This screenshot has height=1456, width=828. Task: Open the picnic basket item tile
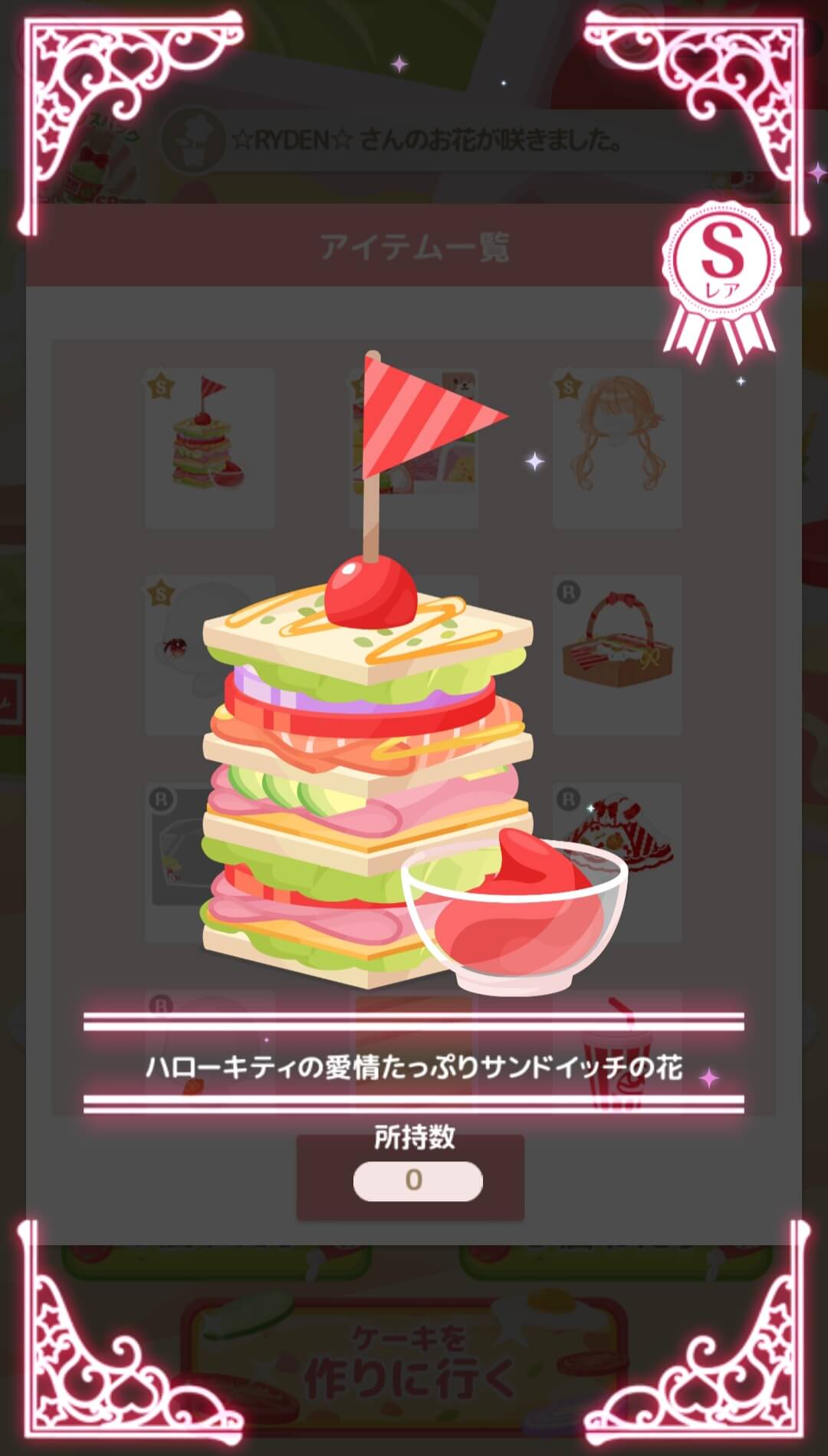point(617,655)
